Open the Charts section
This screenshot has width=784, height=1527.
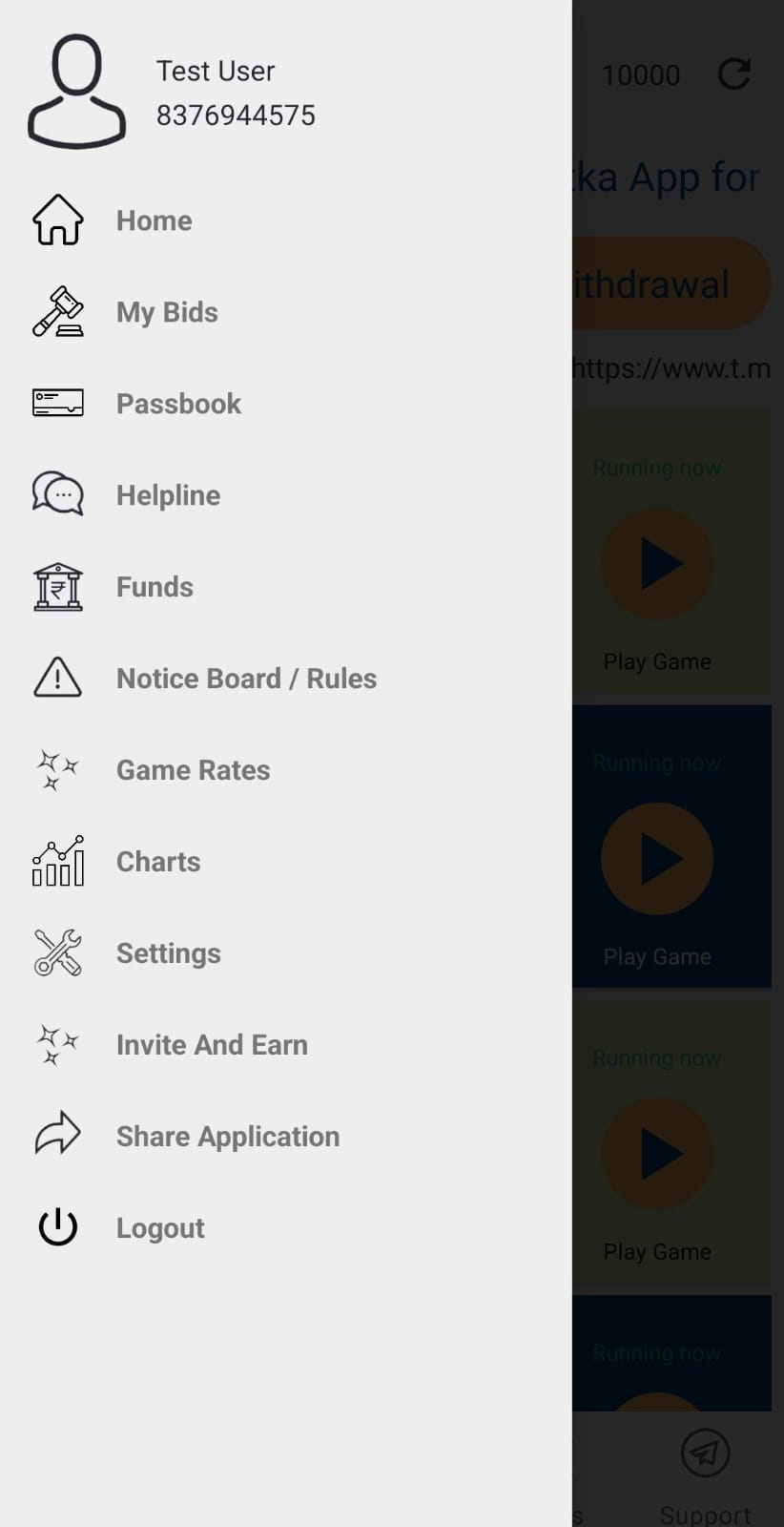point(158,862)
